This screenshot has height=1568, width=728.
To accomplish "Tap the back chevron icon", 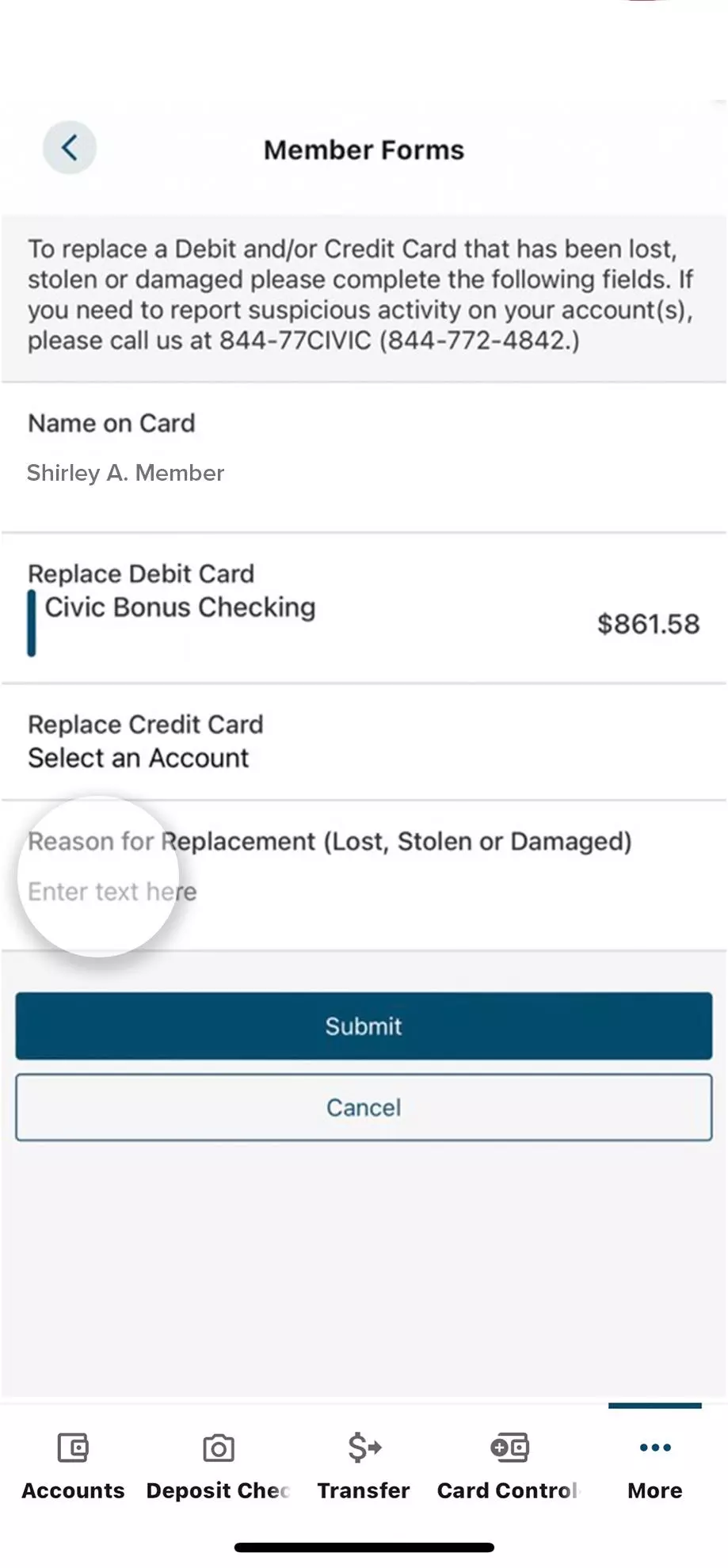I will 69,148.
